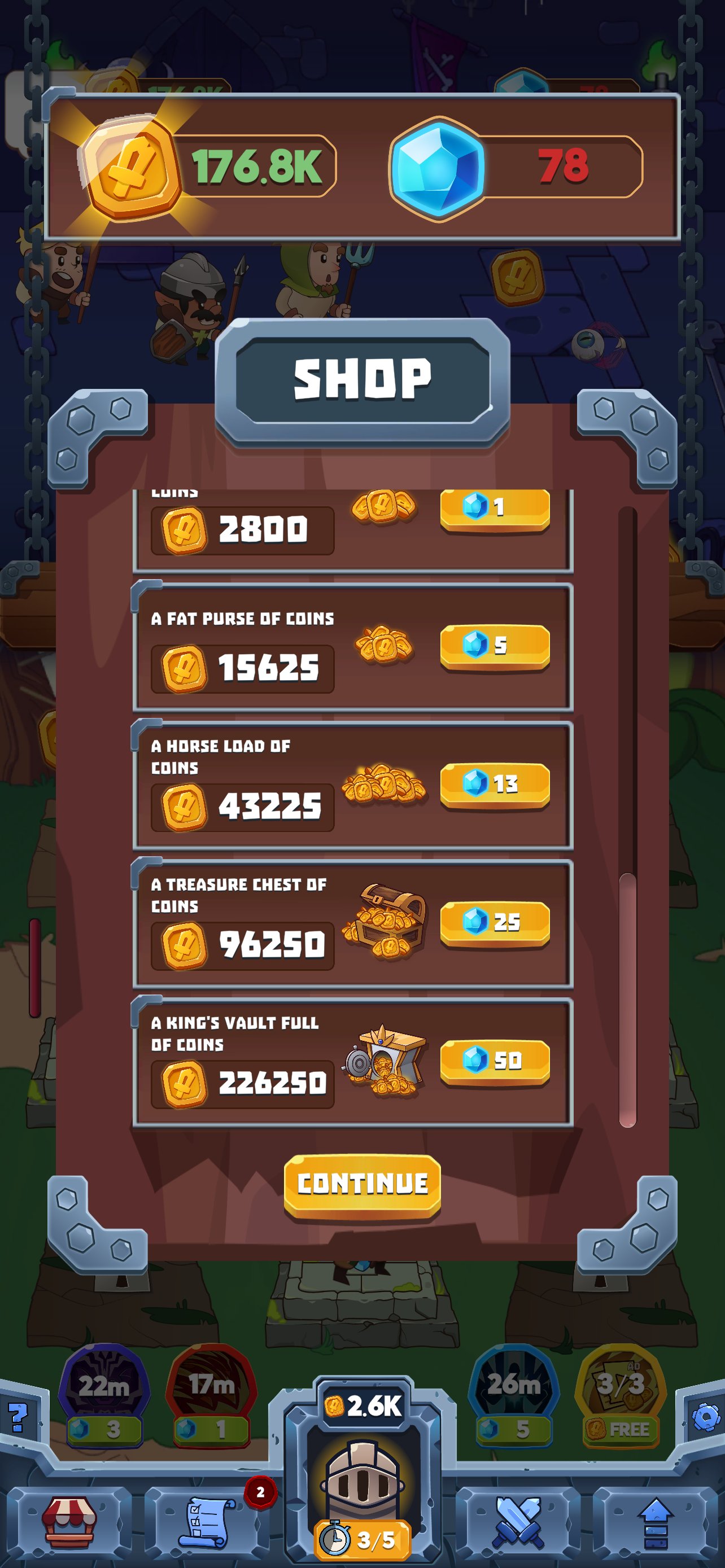Tap Continue to close the shop
725x1568 pixels.
click(362, 1184)
